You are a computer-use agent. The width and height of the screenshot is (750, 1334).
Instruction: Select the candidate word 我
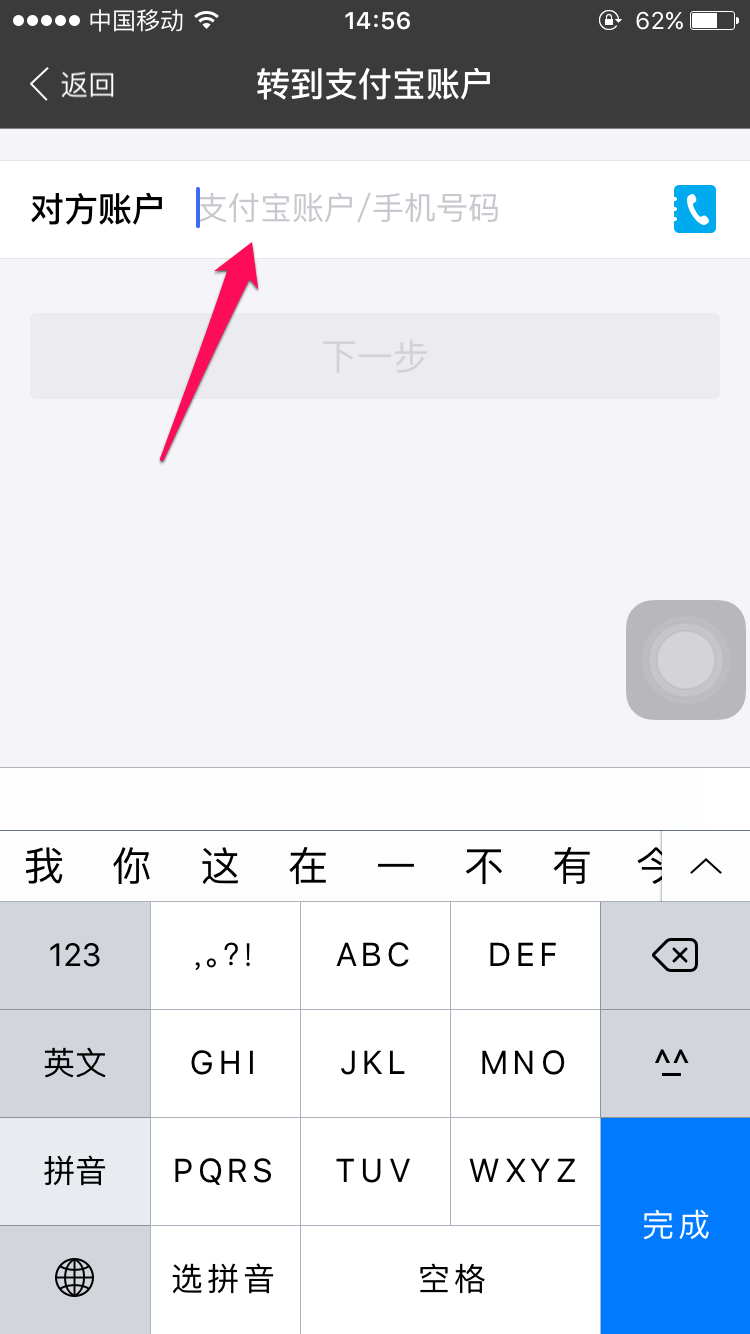(44, 866)
